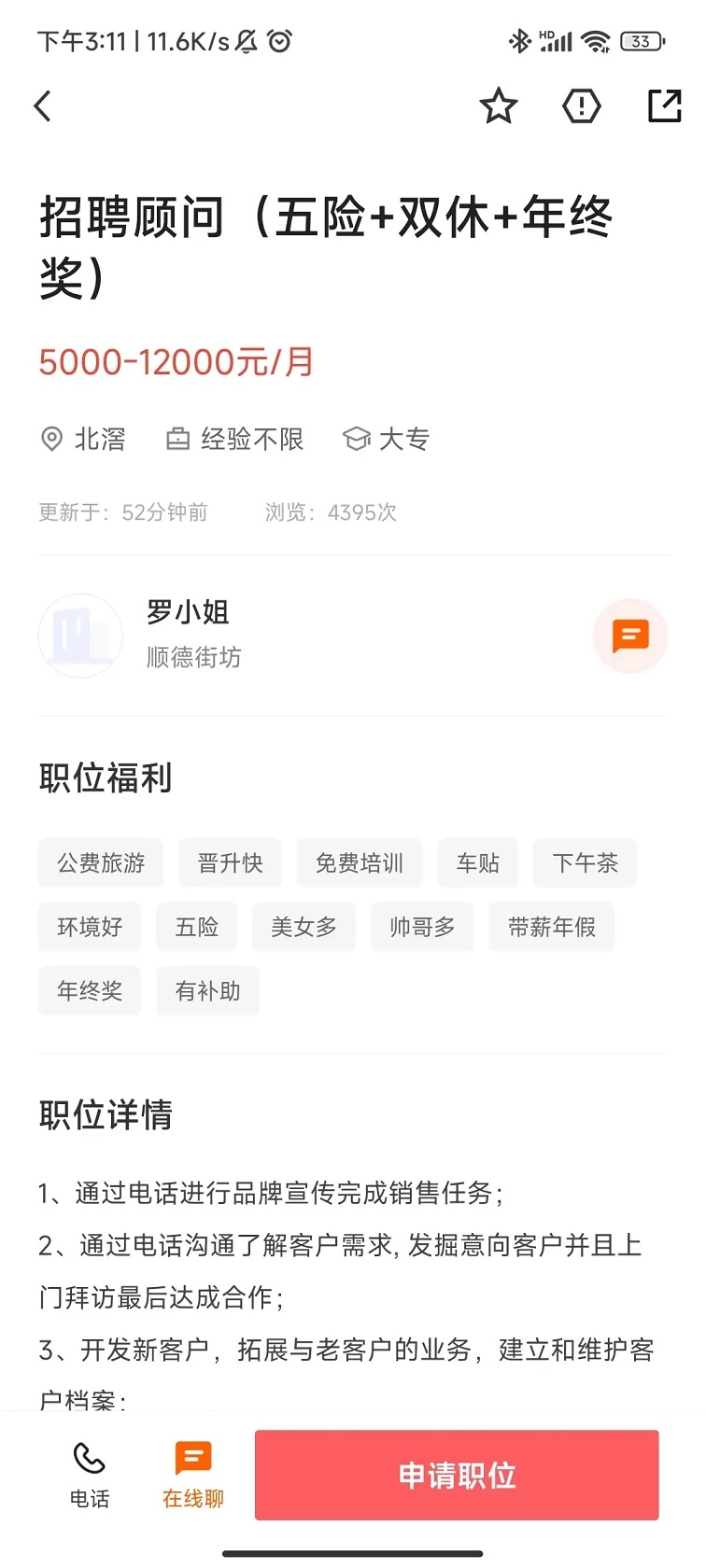This screenshot has height=1568, width=706.
Task: Tap the 公费旅游 benefit tag
Action: 101,862
